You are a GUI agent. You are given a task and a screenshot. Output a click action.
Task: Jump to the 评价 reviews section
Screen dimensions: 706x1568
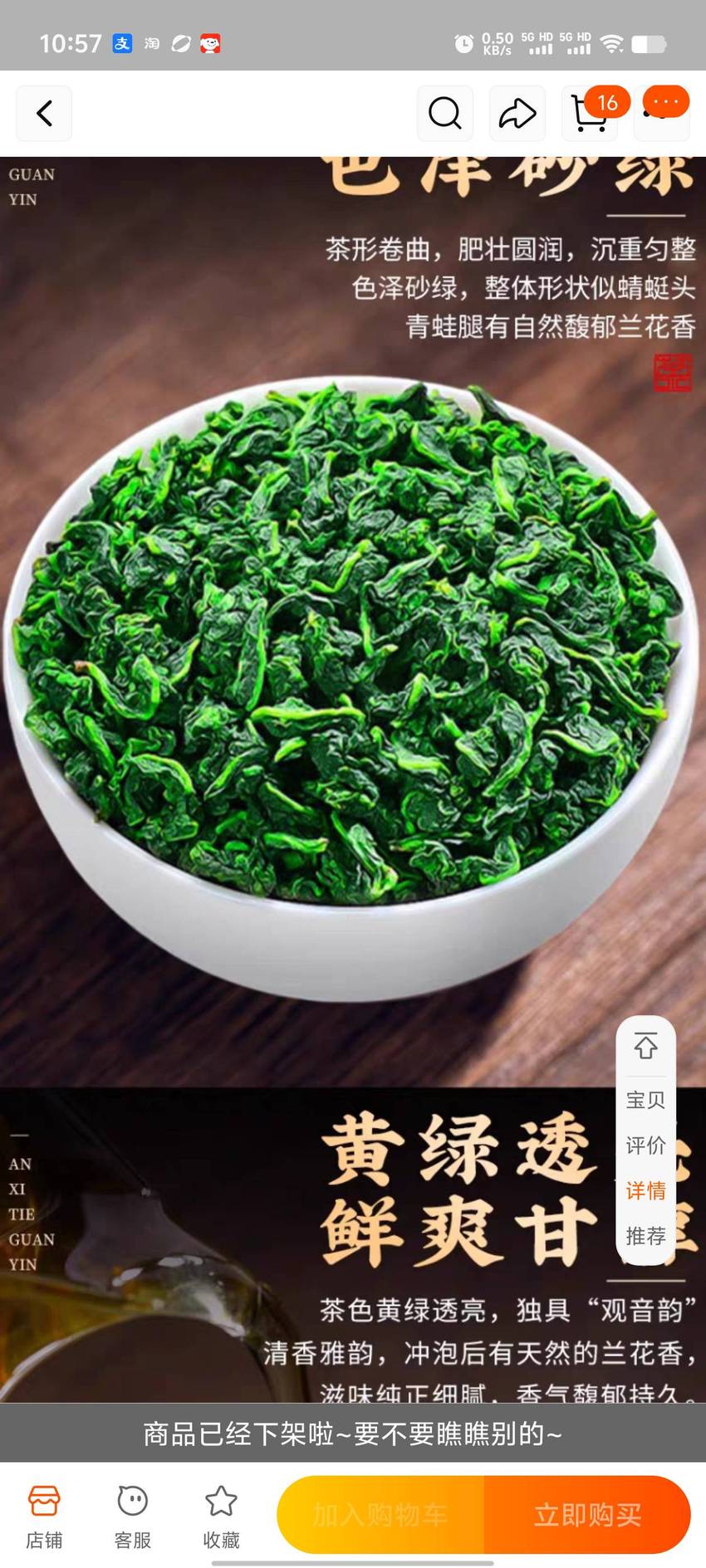(645, 1145)
